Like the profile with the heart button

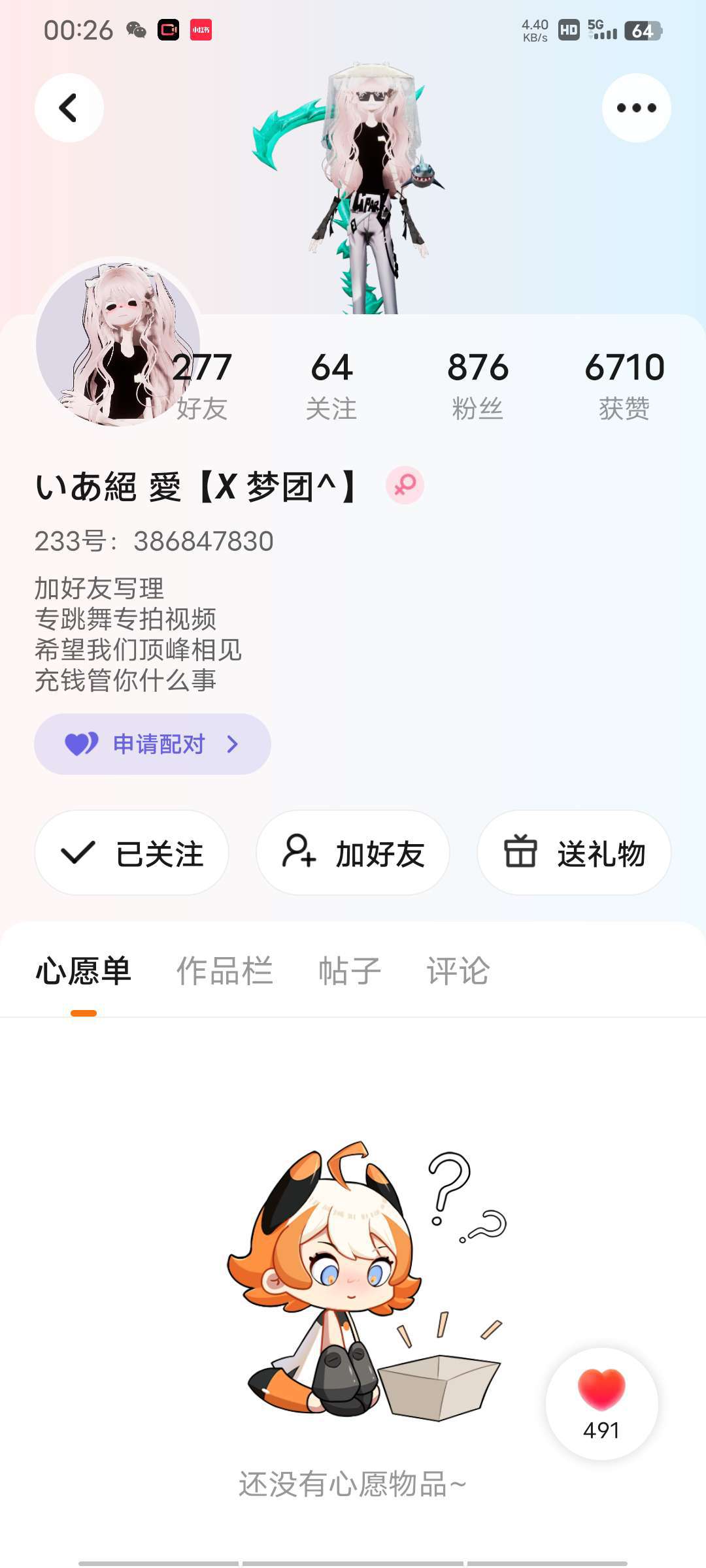601,1403
